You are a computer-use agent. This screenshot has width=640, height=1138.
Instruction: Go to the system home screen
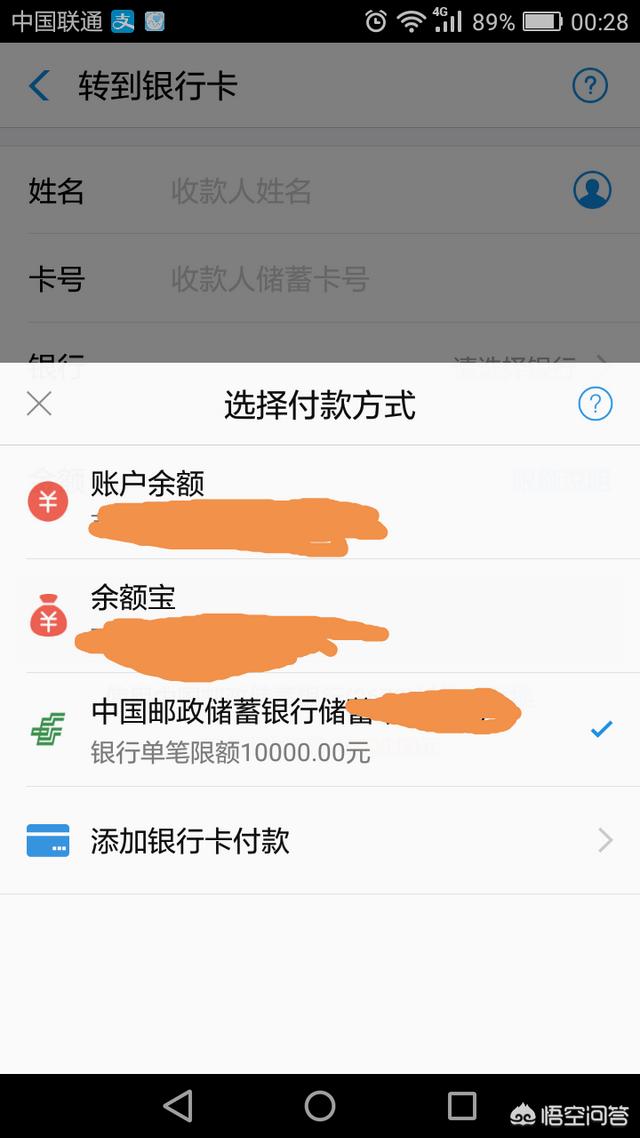point(320,1106)
